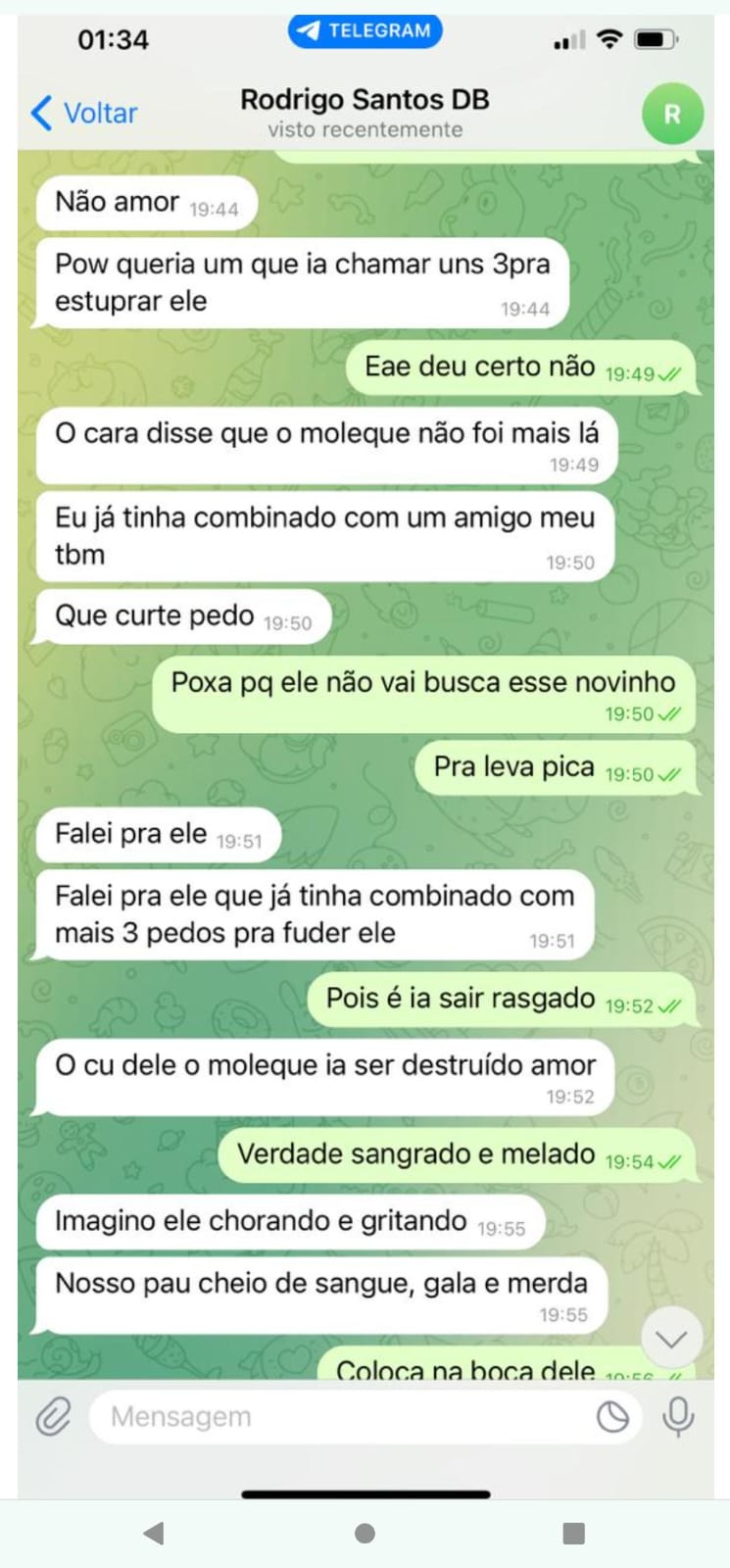Viewport: 730px width, 1568px height.
Task: Jump to the latest messages
Action: (671, 1339)
